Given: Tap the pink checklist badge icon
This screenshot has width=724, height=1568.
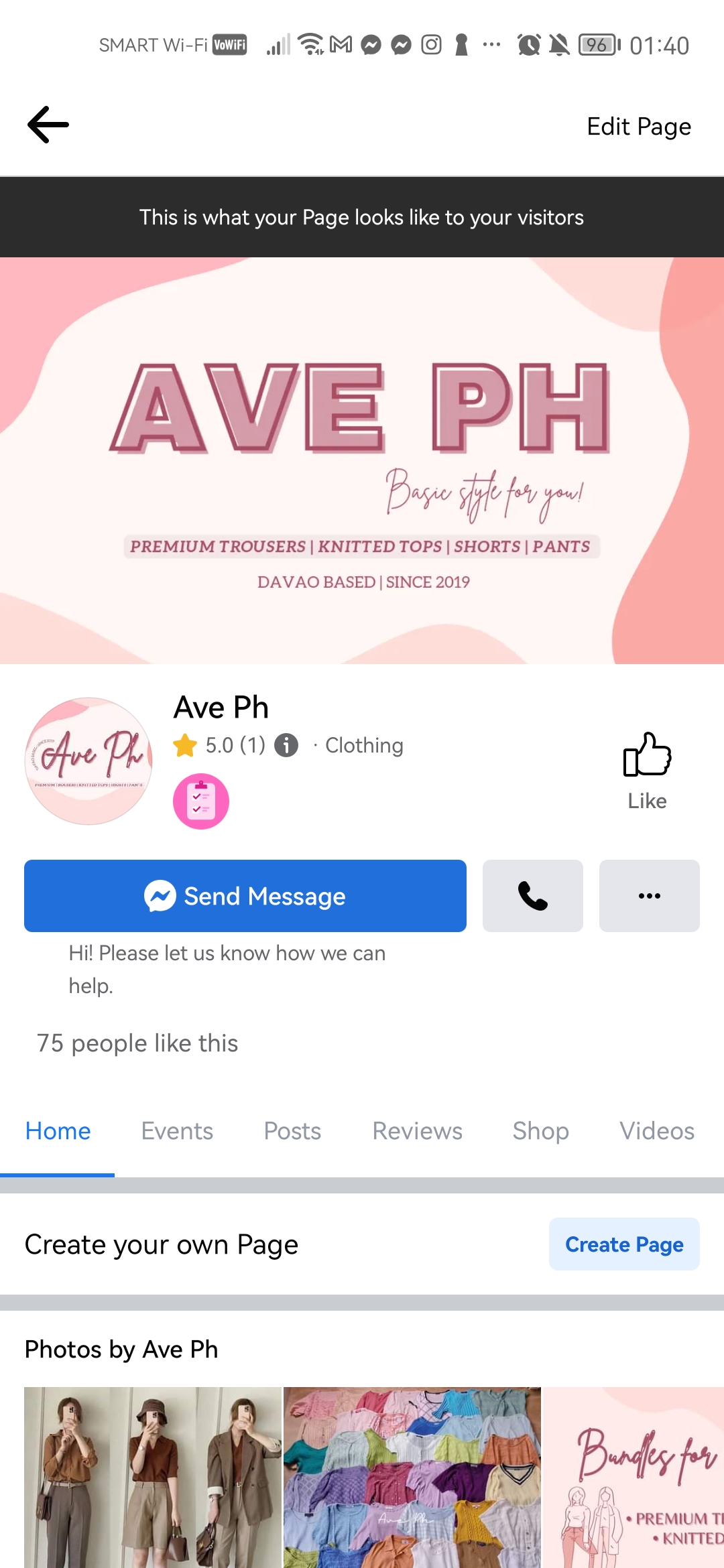Looking at the screenshot, I should click(201, 801).
